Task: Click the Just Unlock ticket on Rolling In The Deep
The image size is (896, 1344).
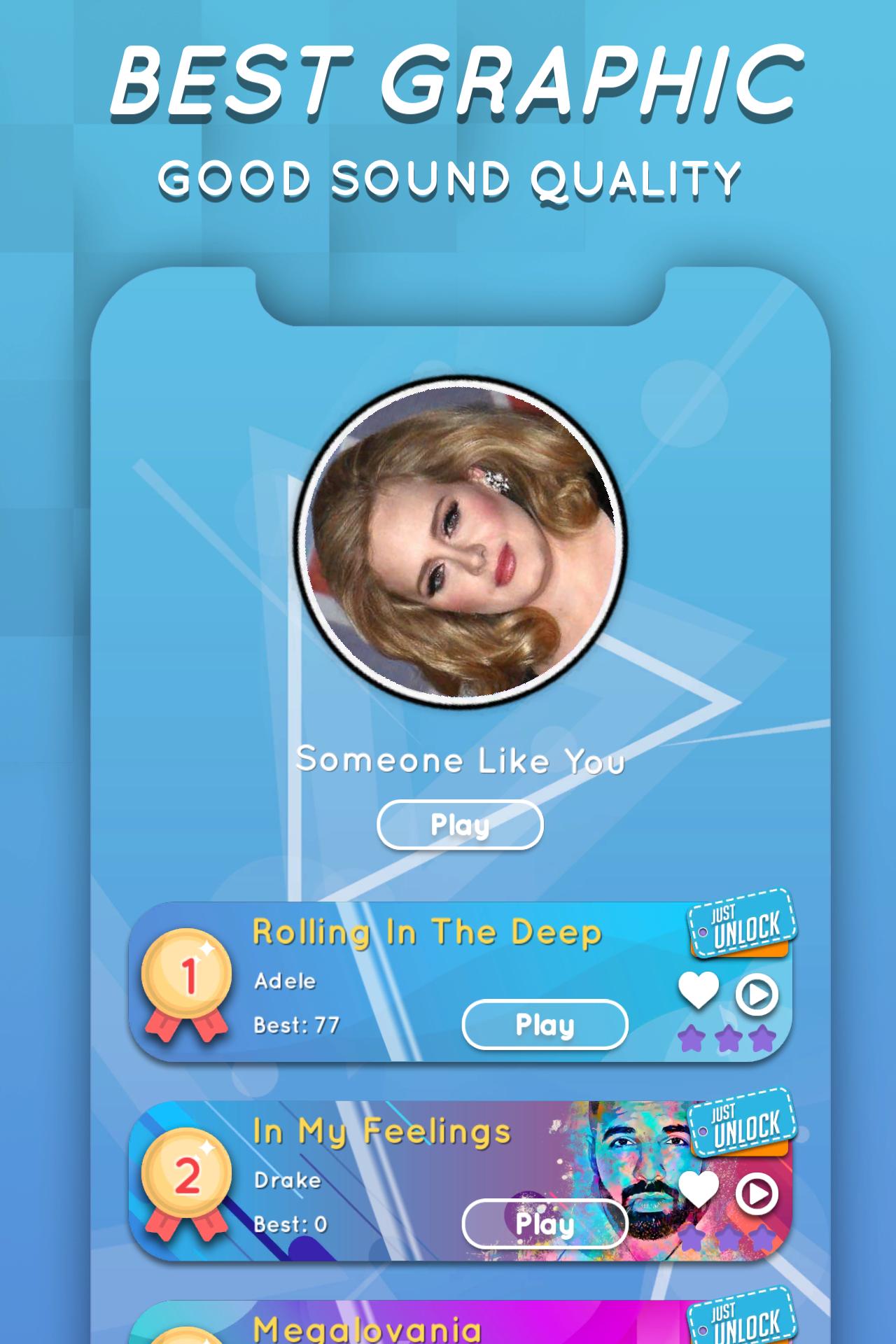Action: point(742,927)
